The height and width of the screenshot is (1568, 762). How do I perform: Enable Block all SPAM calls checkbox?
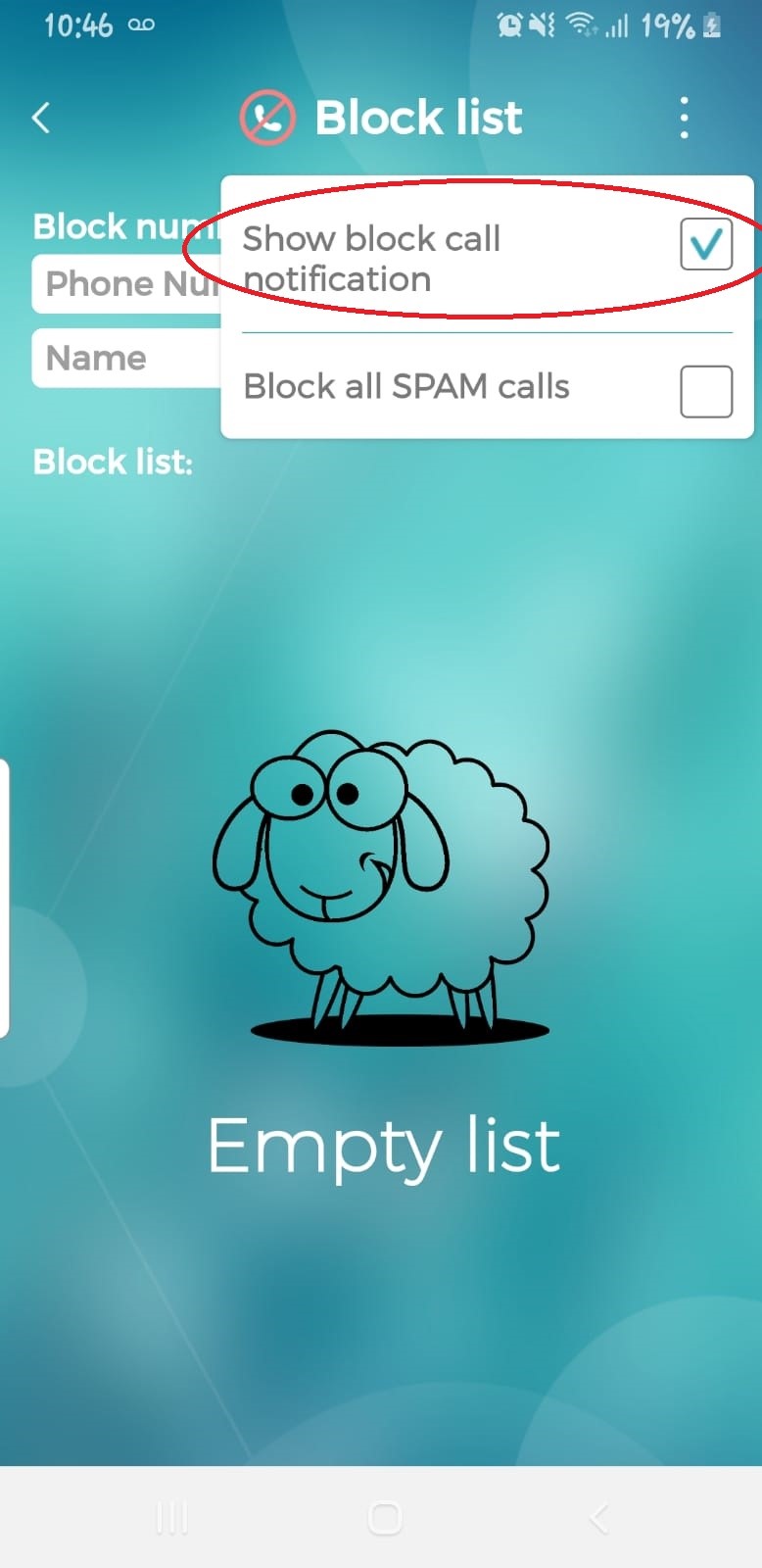click(x=705, y=391)
